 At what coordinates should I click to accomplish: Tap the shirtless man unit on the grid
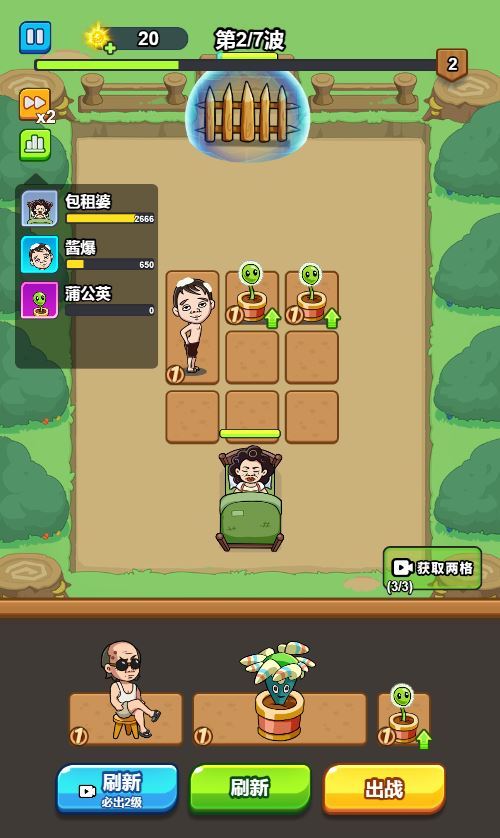click(x=192, y=327)
